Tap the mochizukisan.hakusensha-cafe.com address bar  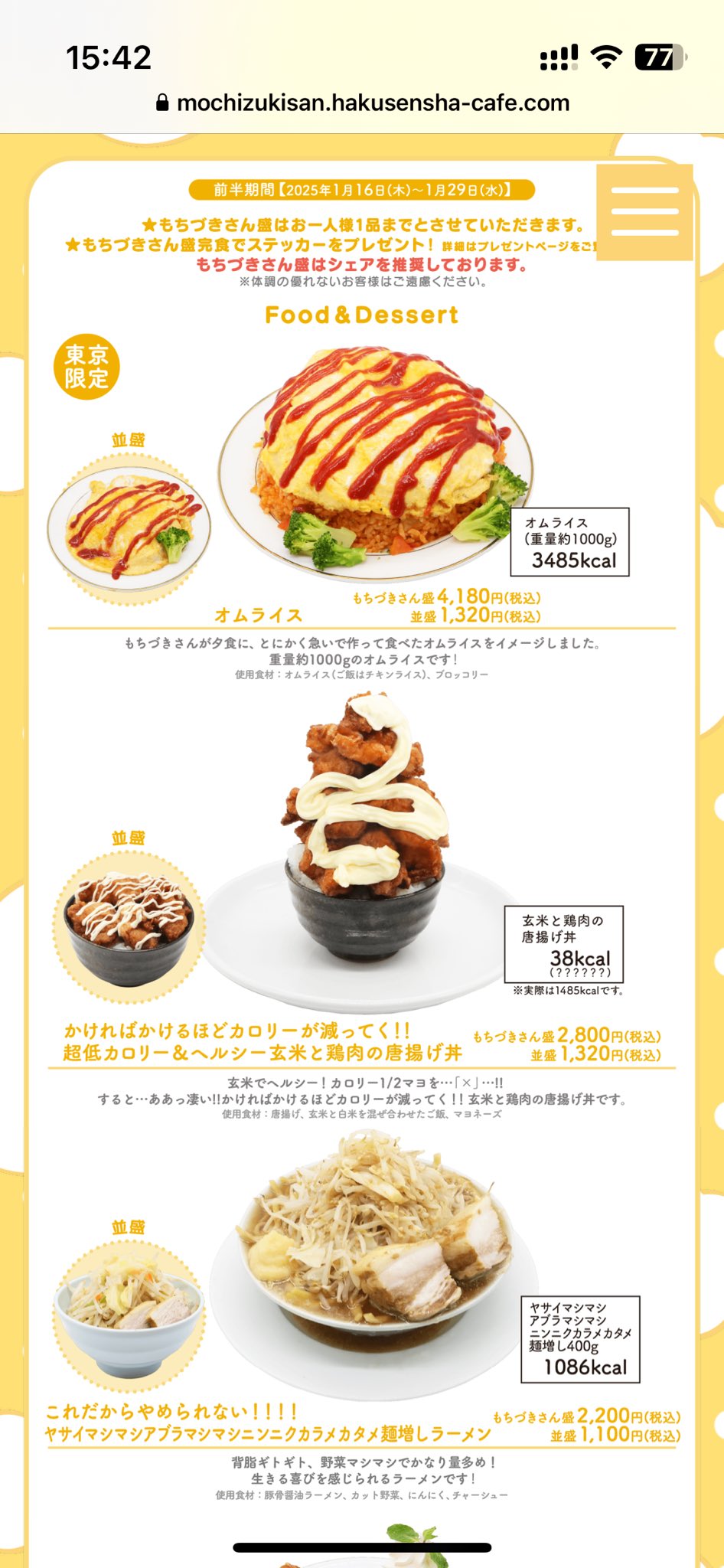pos(363,103)
